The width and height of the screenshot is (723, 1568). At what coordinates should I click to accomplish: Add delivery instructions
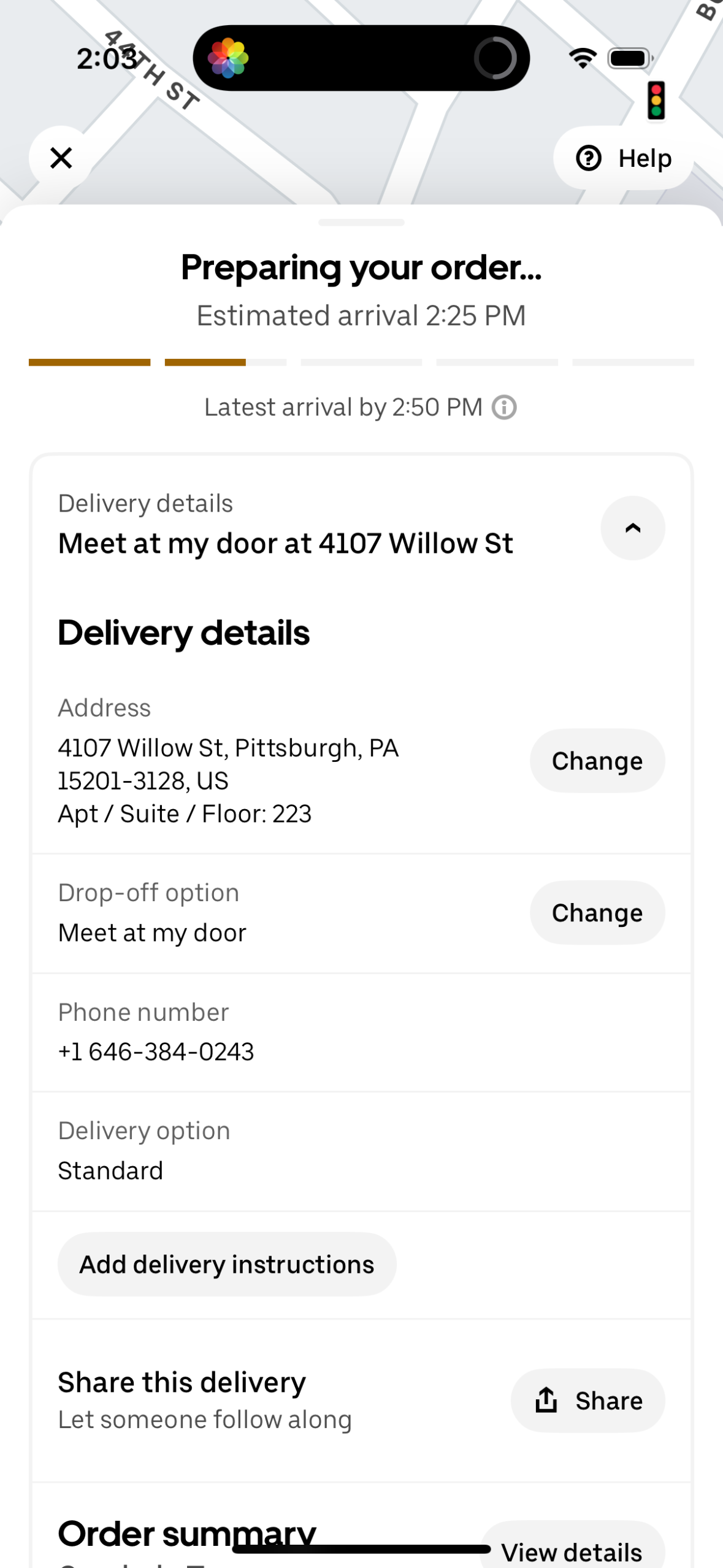[226, 1264]
